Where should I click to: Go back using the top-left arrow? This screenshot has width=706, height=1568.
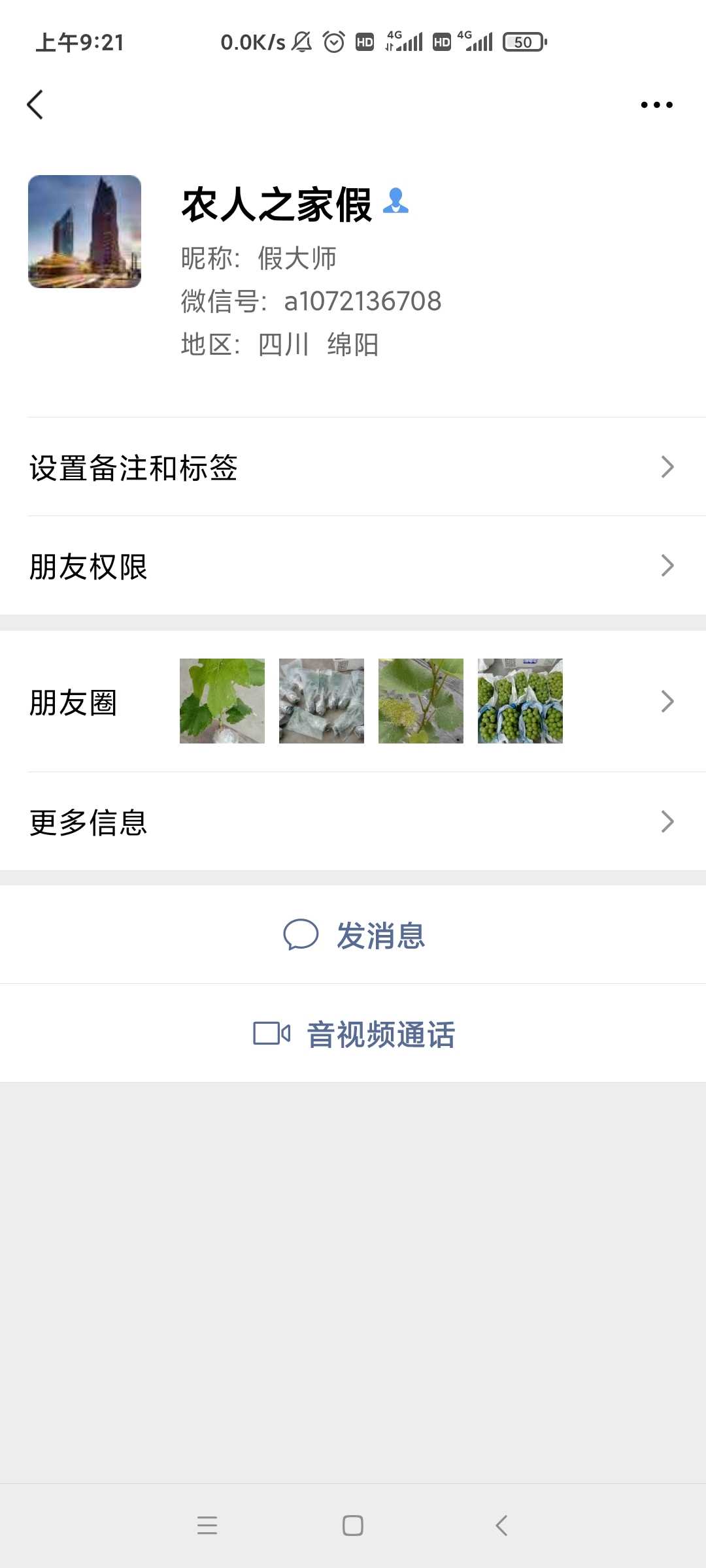point(35,105)
